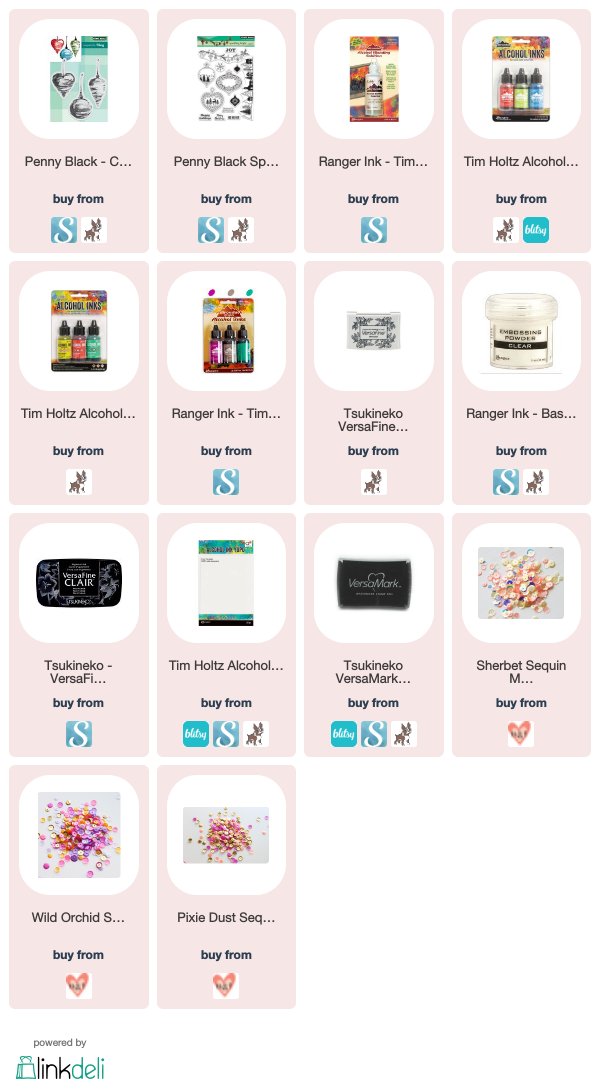Tap the heart store icon under Sherbet Sequin M…
The image size is (600, 1089).
pyautogui.click(x=521, y=734)
